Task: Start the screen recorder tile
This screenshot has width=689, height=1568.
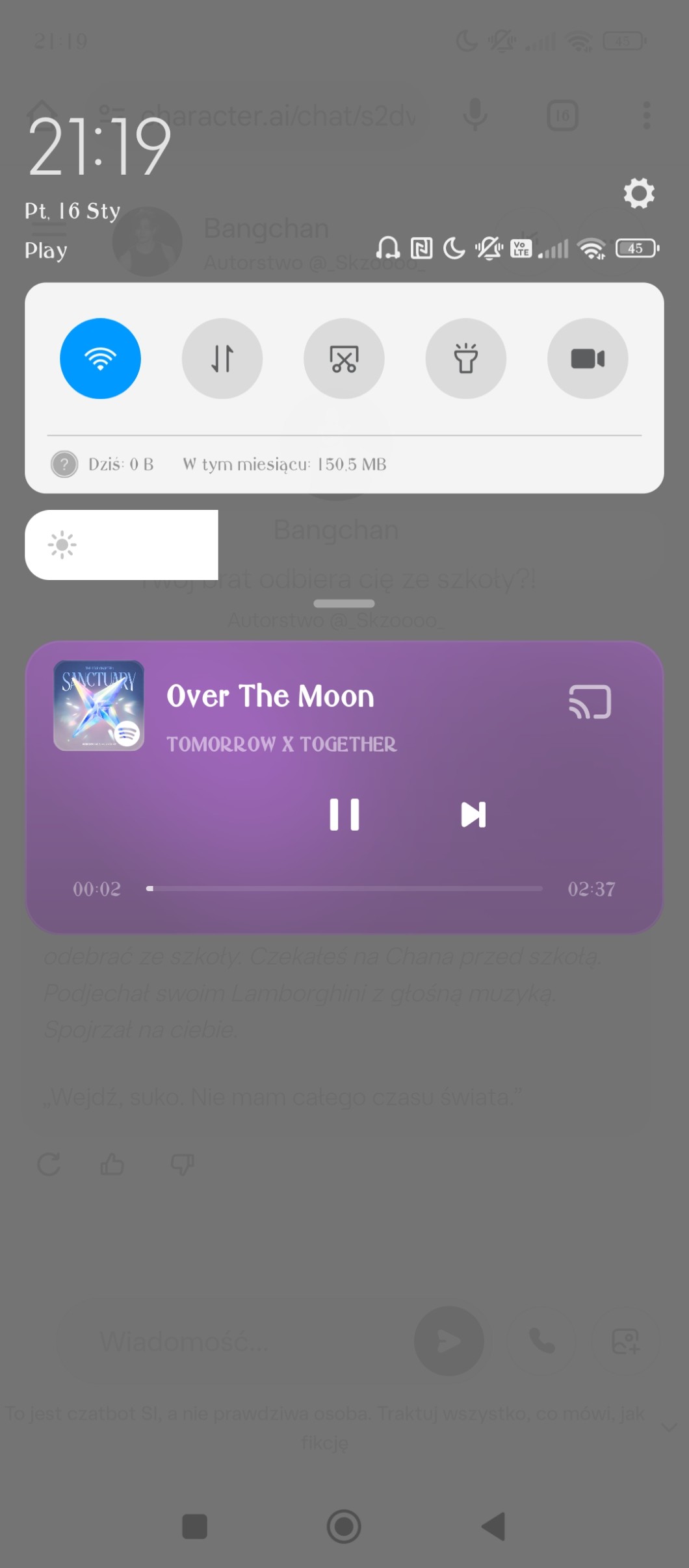Action: (x=588, y=359)
